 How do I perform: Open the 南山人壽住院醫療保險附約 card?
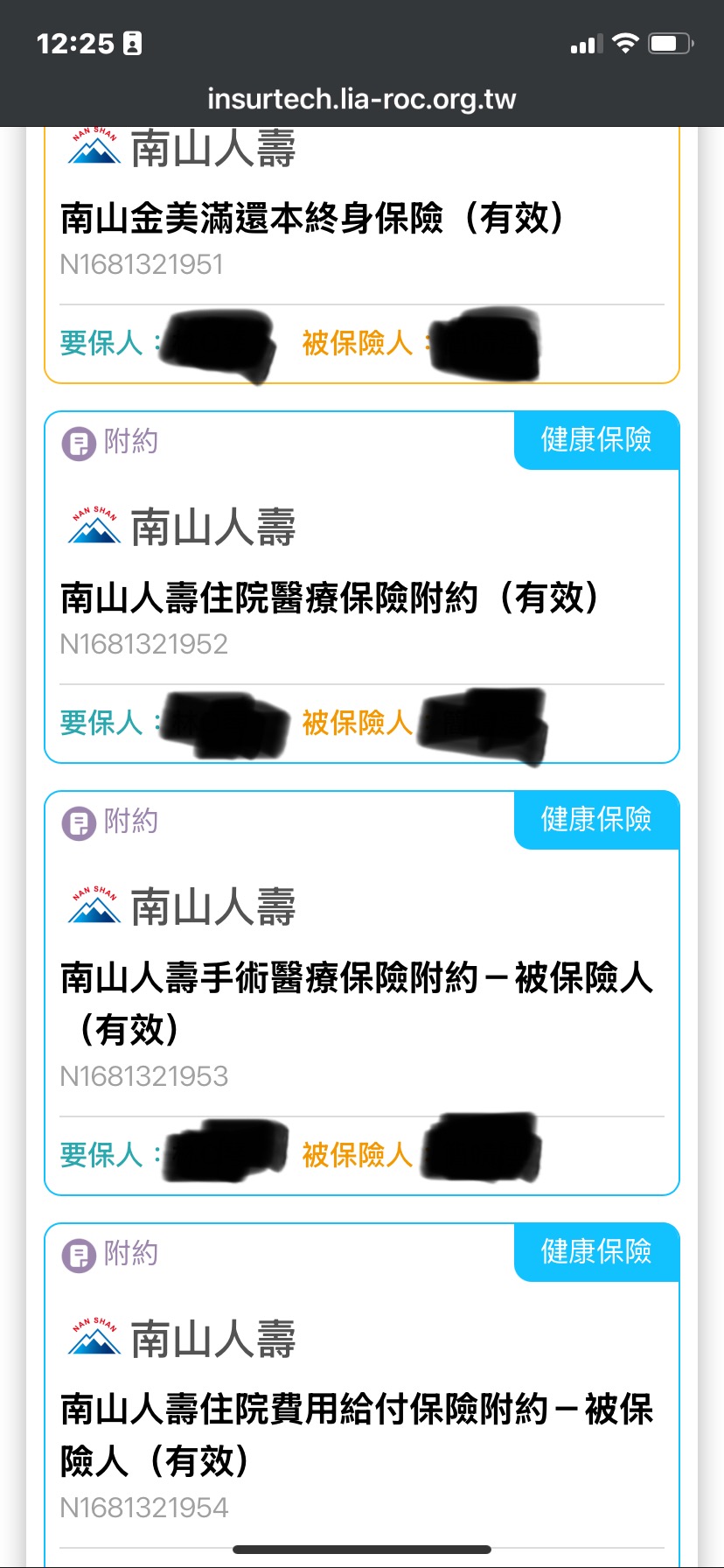click(x=362, y=587)
